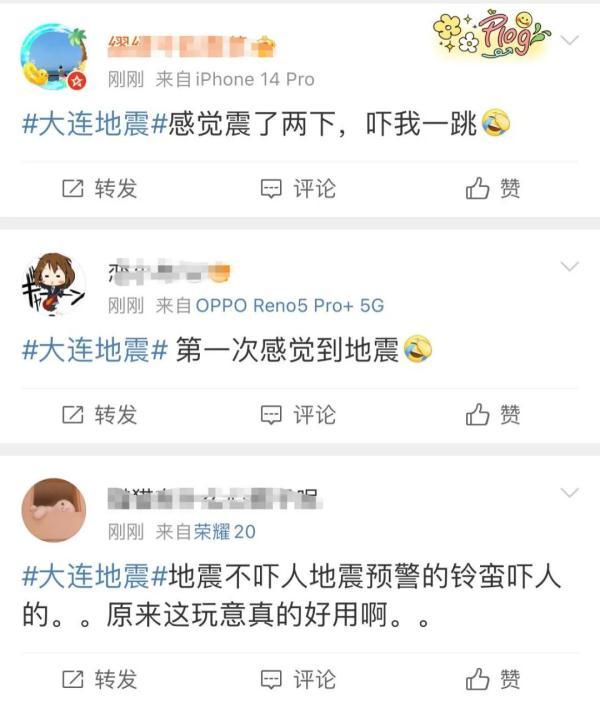Like the post saying 第一次感觉到地震
Image resolution: width=600 pixels, height=708 pixels.
click(x=494, y=414)
